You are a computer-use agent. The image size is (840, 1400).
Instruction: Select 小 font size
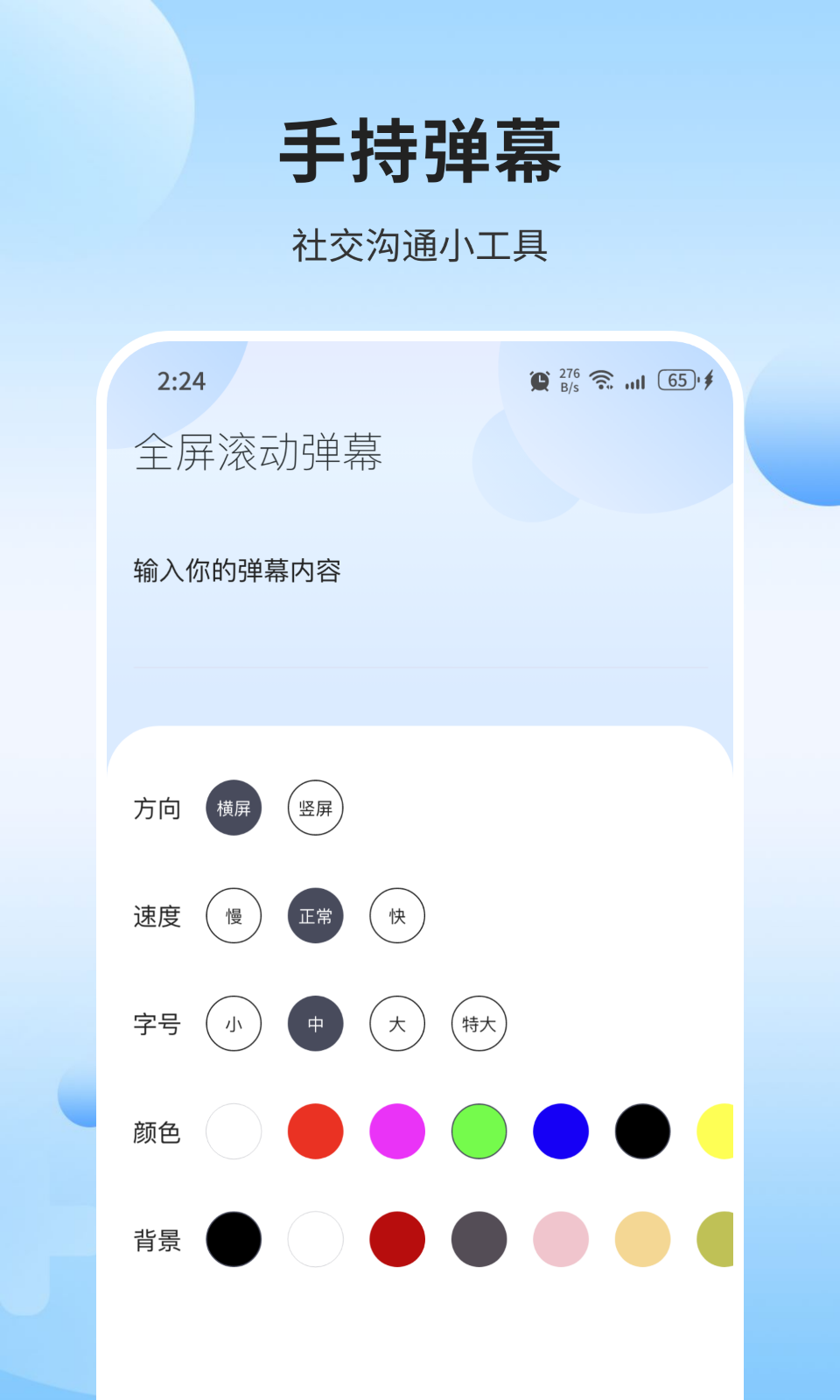[233, 1023]
